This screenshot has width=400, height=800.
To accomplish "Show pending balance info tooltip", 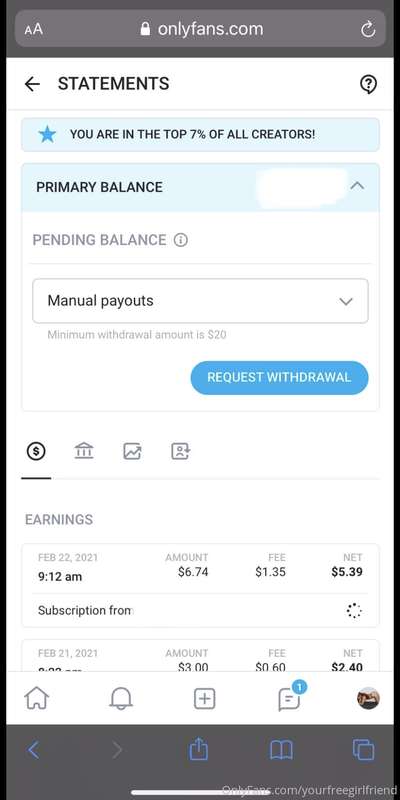I will (x=181, y=240).
